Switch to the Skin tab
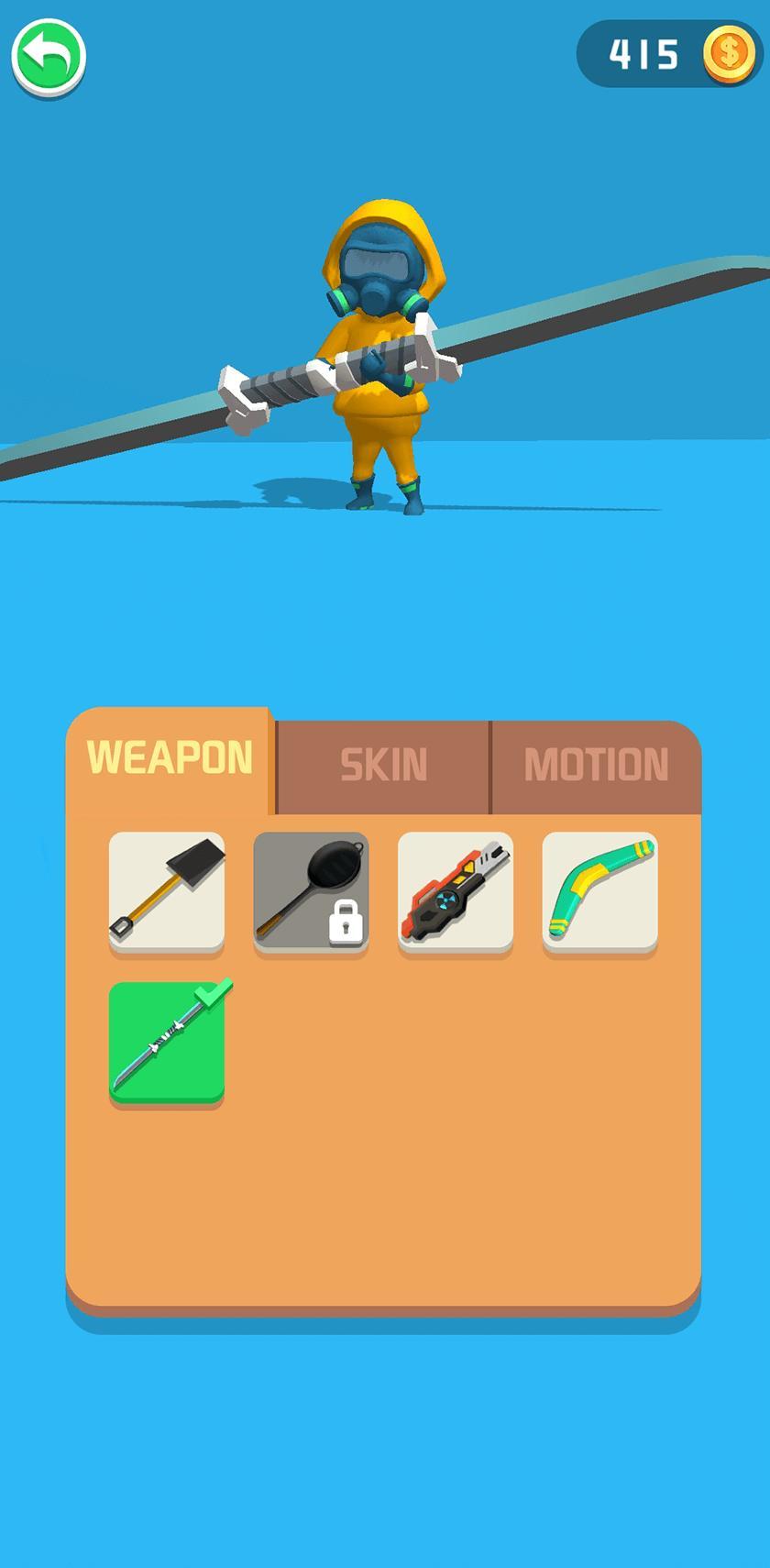Image resolution: width=770 pixels, height=1568 pixels. [x=383, y=766]
